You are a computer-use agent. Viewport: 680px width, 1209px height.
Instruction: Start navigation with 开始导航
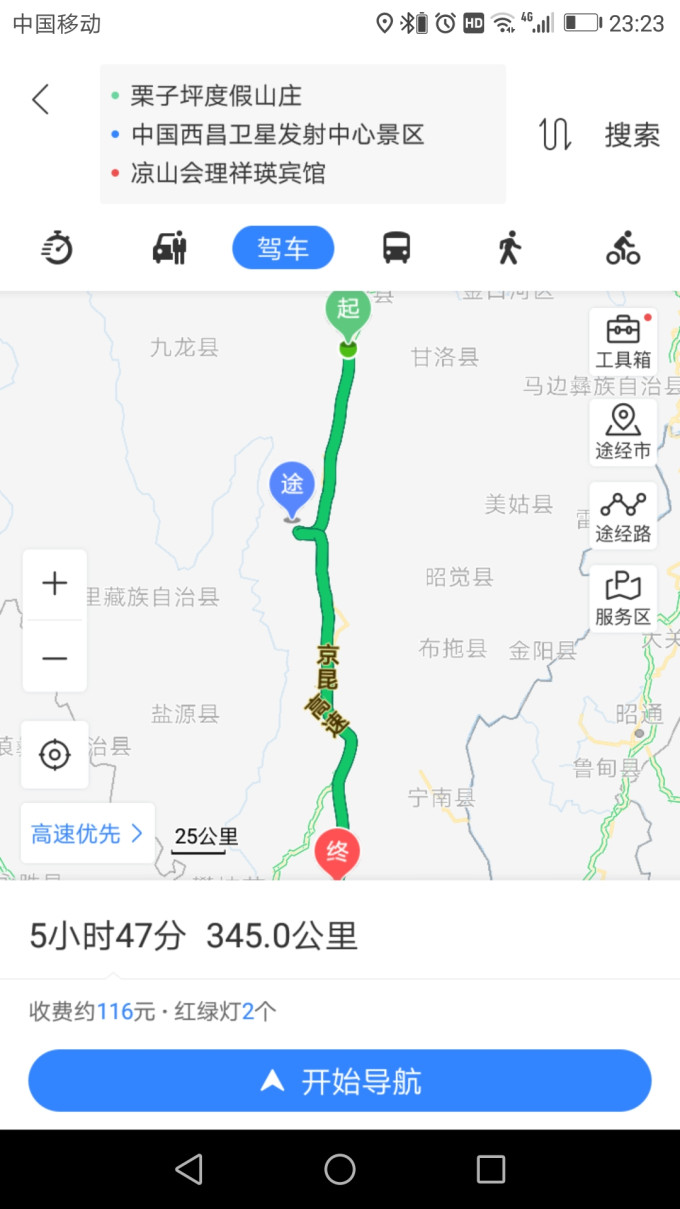pos(340,1081)
